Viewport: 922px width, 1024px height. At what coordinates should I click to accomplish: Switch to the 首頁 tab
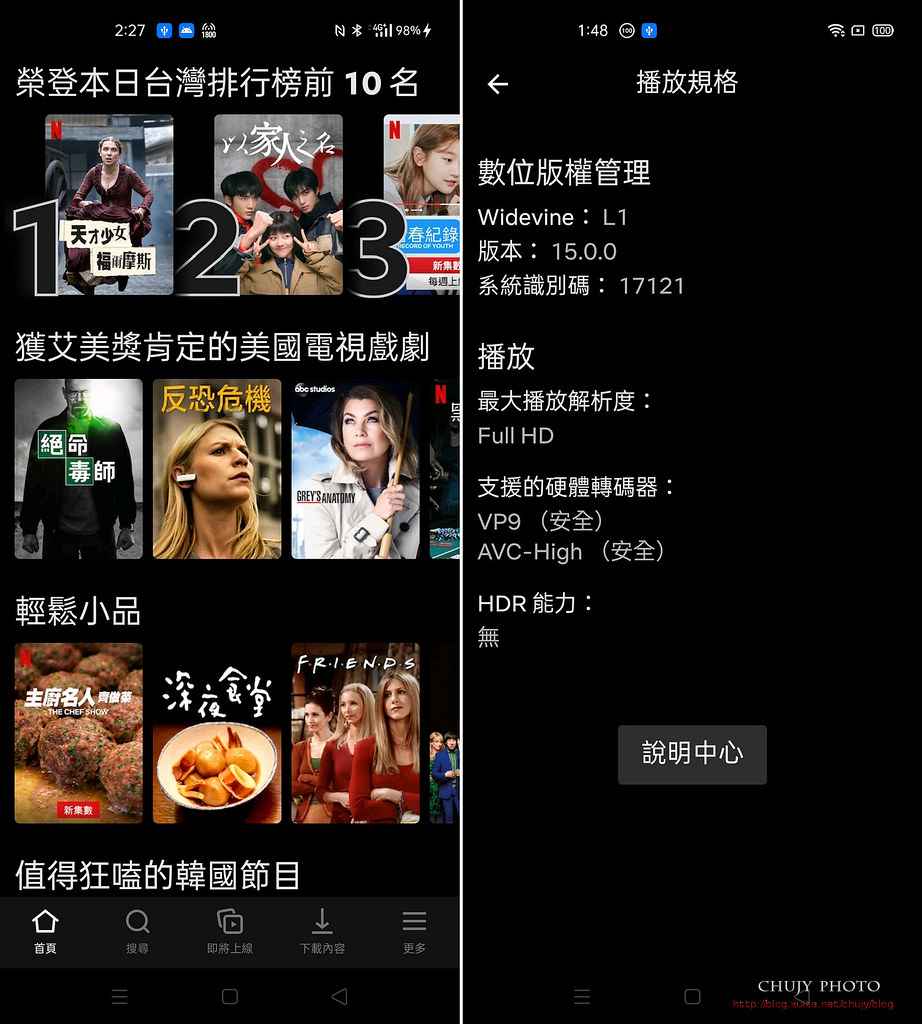click(x=45, y=931)
